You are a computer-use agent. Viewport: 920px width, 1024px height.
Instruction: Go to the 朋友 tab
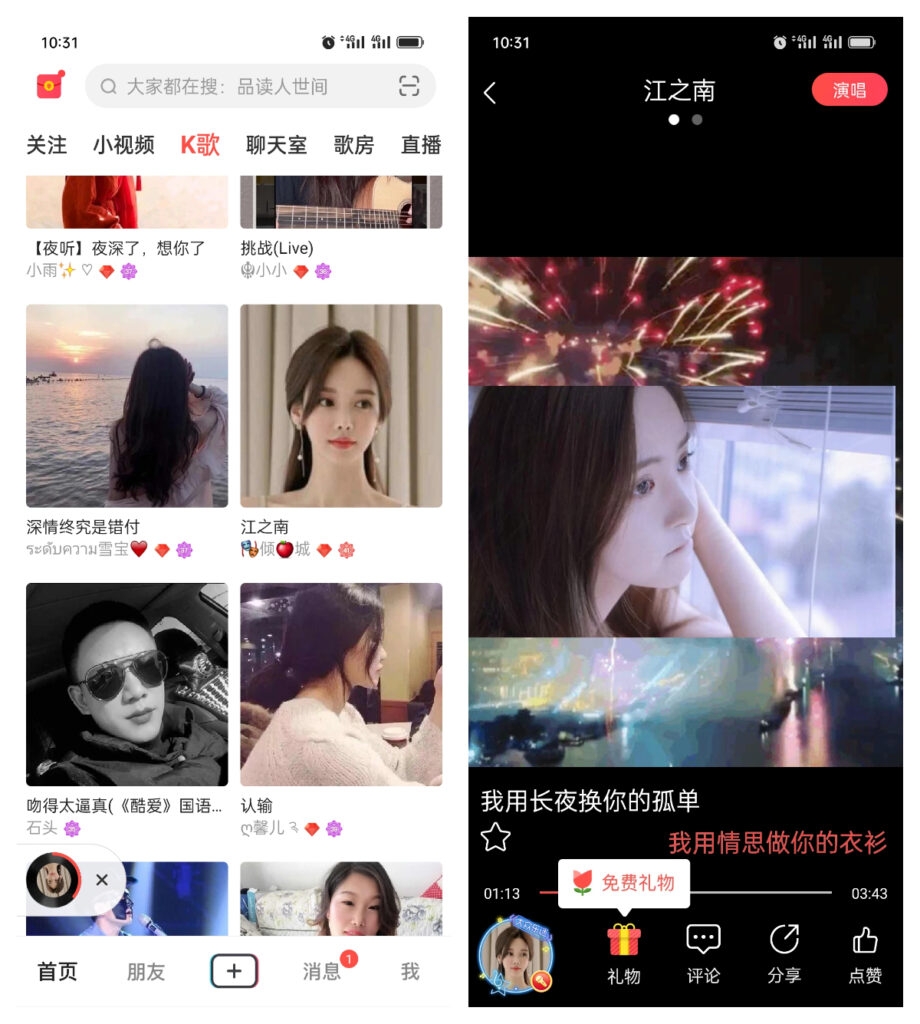[146, 971]
